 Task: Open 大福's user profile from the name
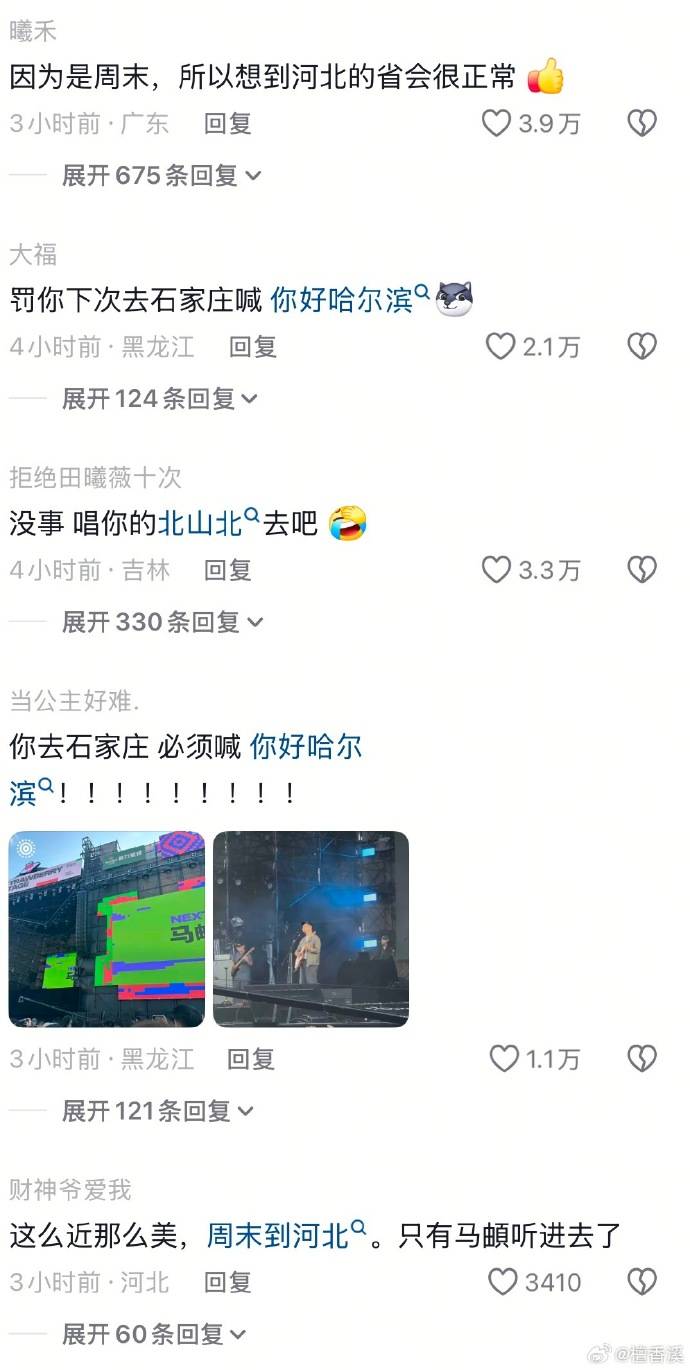tap(33, 255)
